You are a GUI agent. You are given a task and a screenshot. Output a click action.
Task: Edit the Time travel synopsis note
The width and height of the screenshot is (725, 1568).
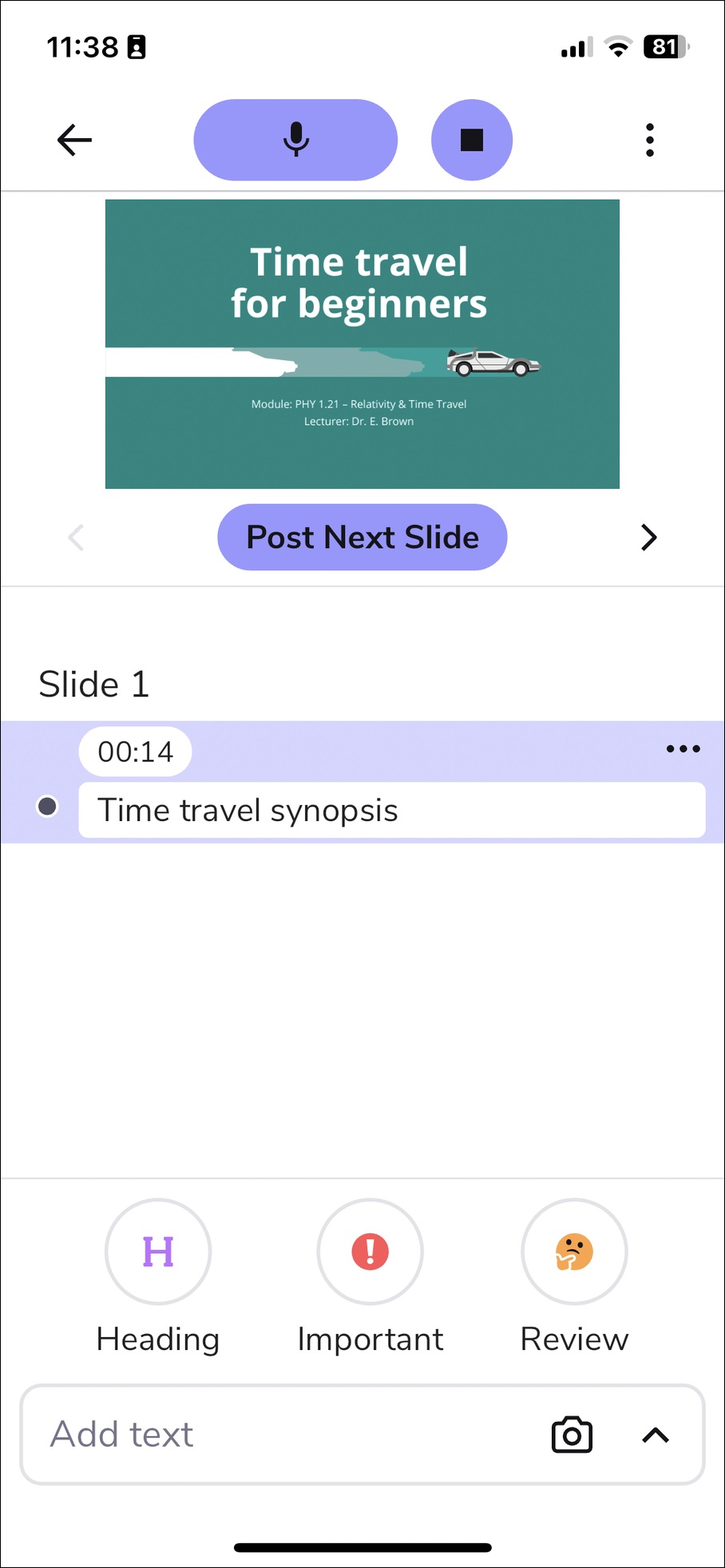pyautogui.click(x=391, y=811)
